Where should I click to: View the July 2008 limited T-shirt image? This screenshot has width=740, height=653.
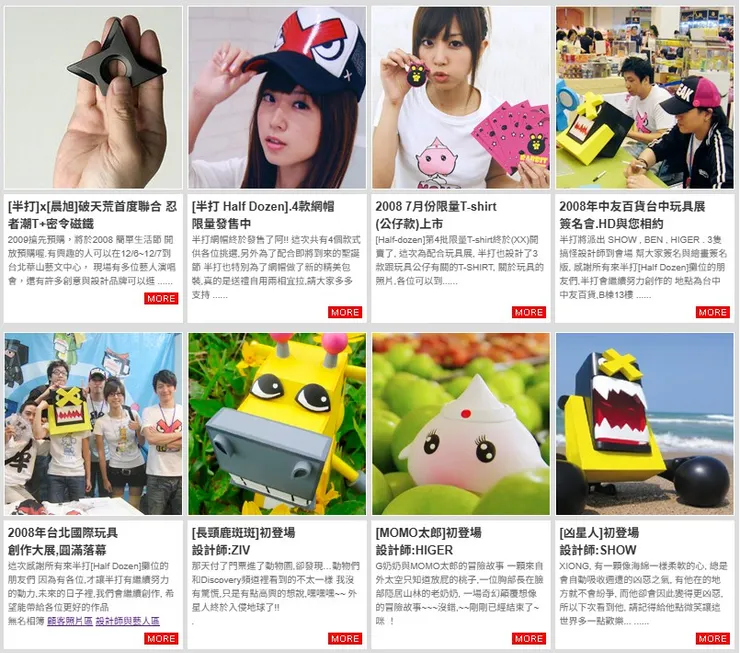point(461,97)
